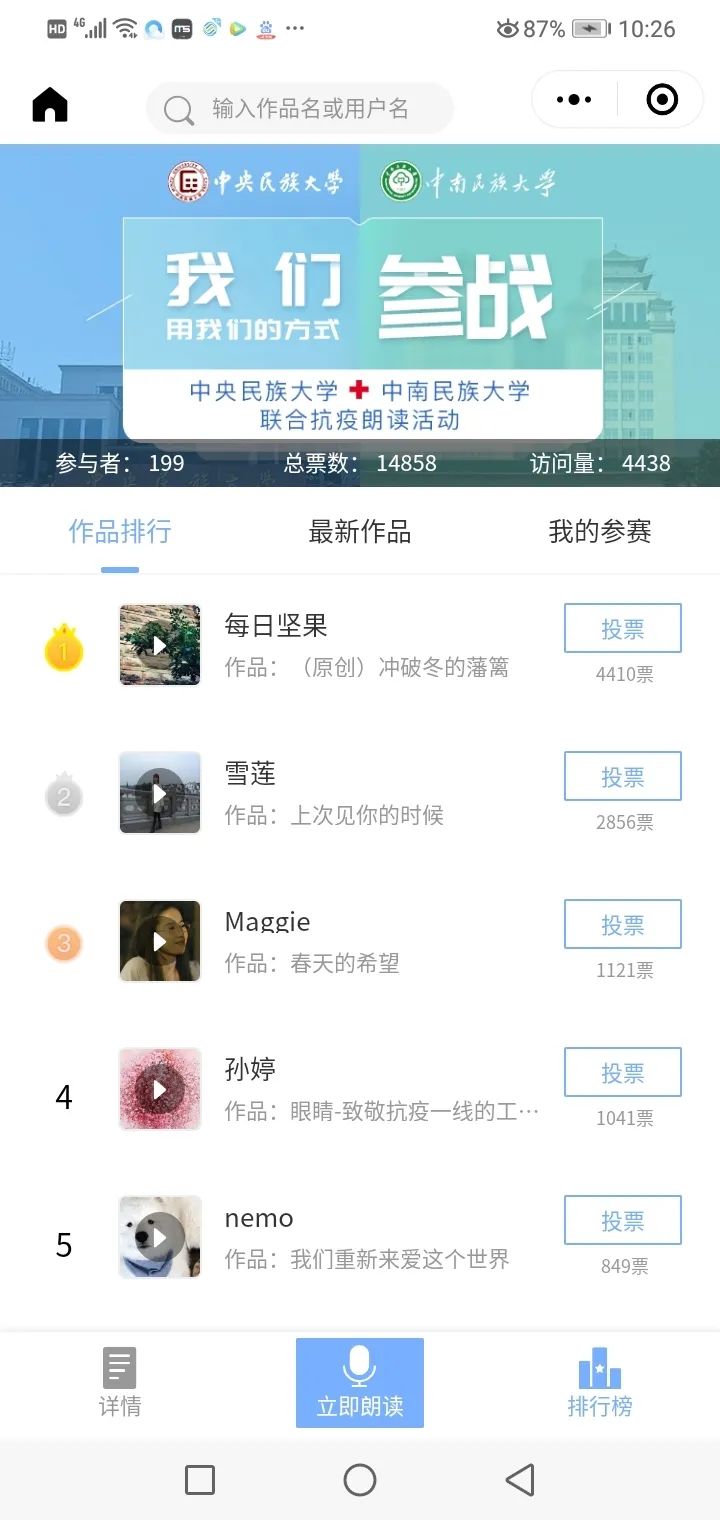Screen dimensions: 720x1520
Task: Vote for 每日坚果's entry
Action: tap(622, 628)
